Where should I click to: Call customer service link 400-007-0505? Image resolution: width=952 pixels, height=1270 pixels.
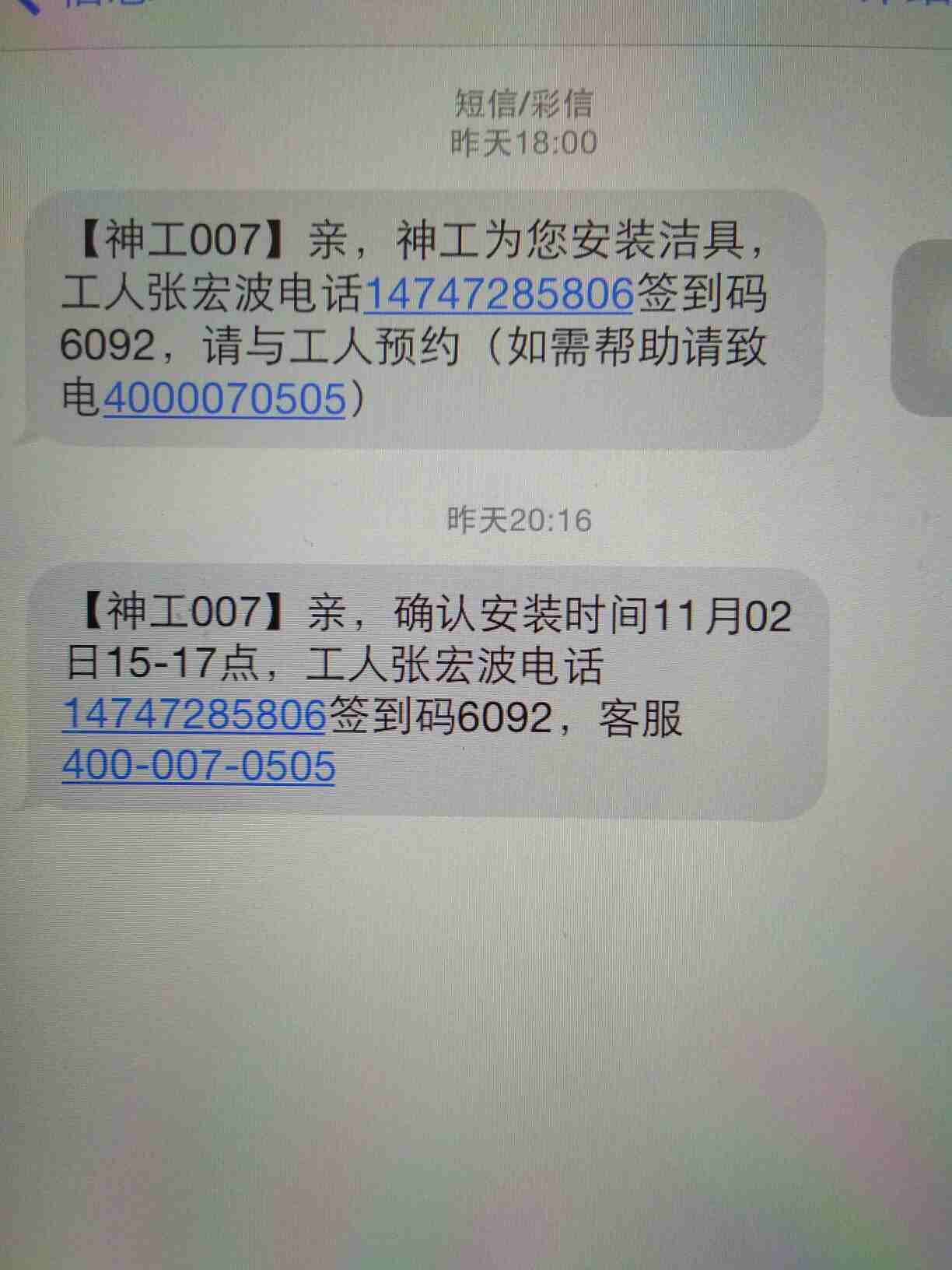[198, 766]
